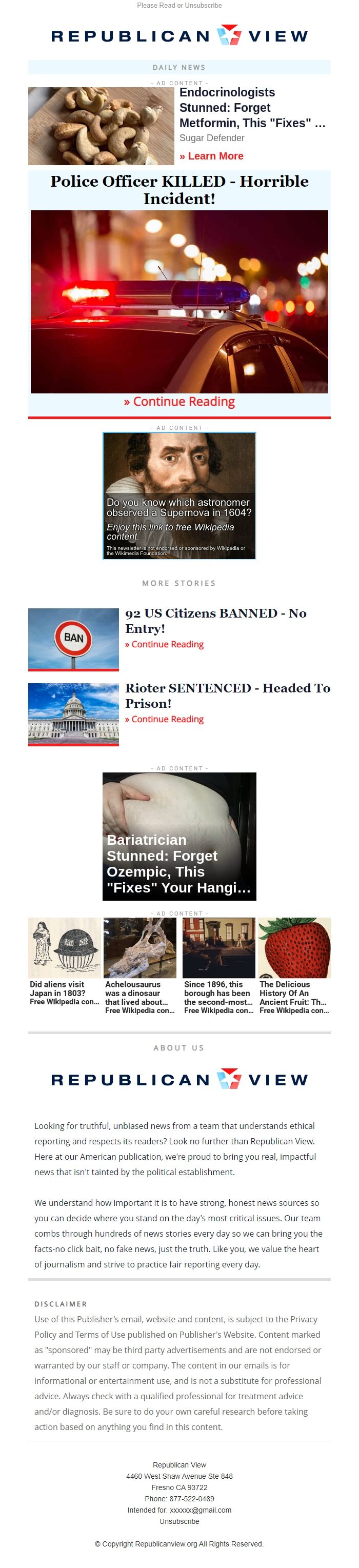Open the Capitol building story thumbnail
The image size is (359, 1568).
click(74, 713)
